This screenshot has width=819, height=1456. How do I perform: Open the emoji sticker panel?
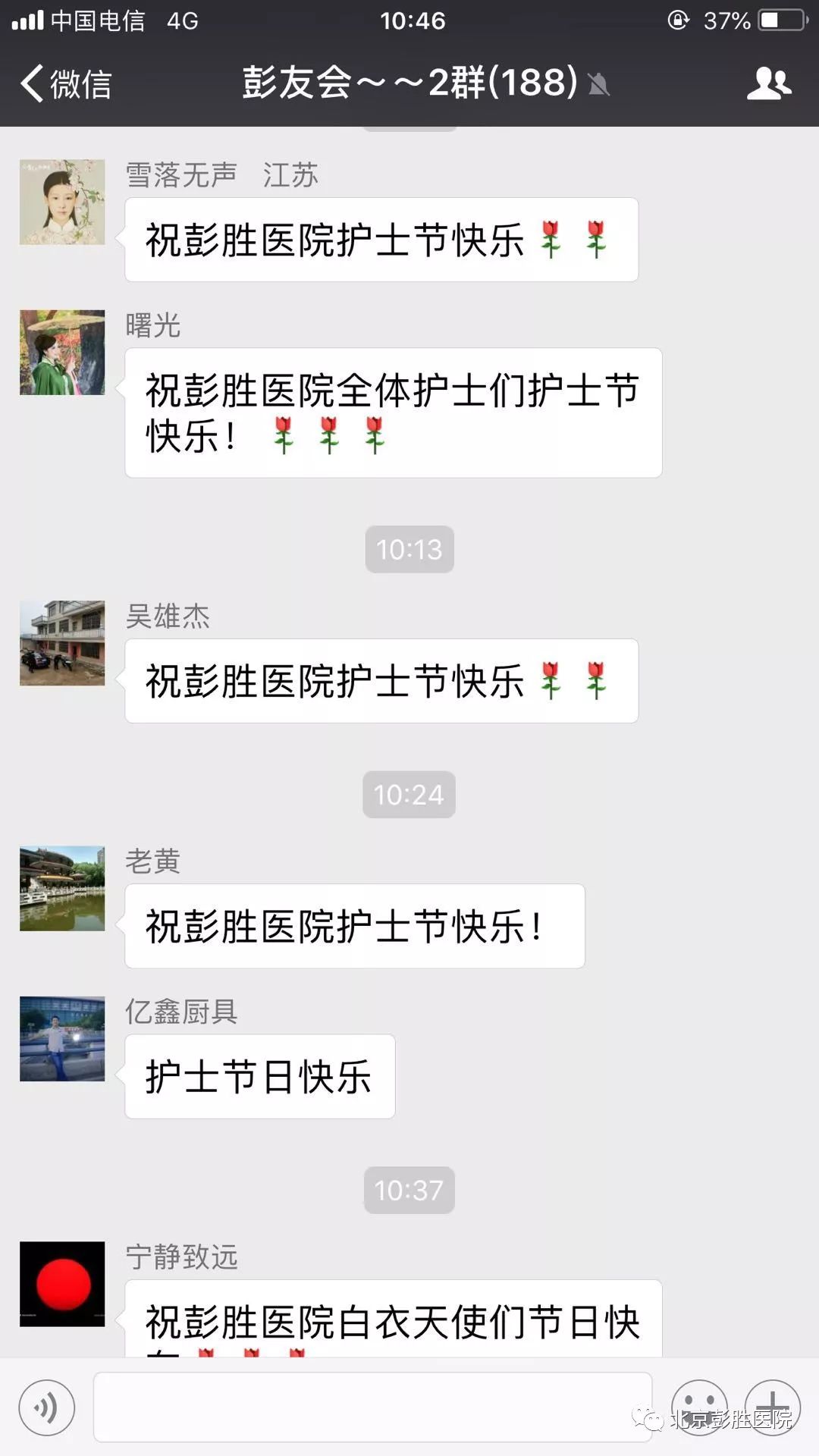coord(698,1406)
